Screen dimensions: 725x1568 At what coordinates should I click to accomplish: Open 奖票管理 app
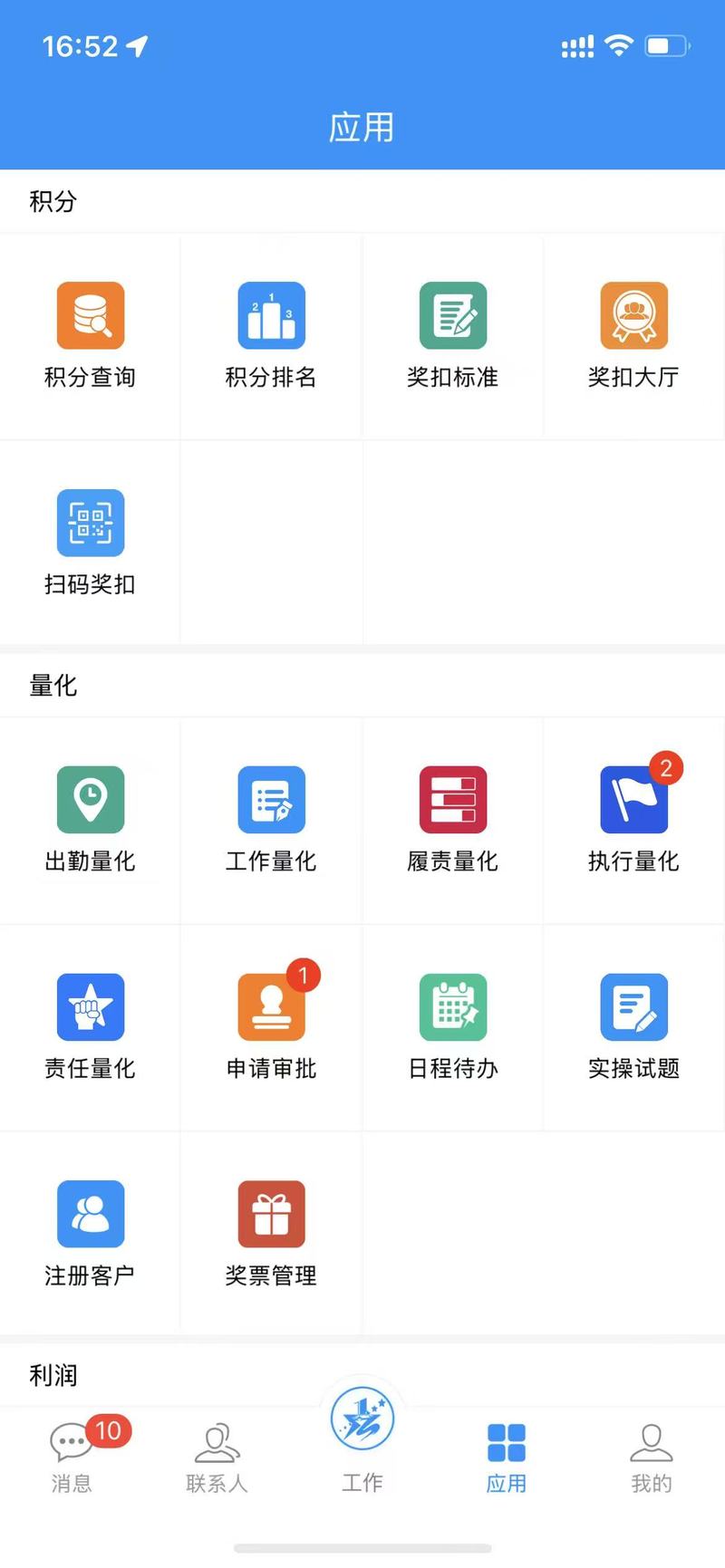(x=271, y=1215)
